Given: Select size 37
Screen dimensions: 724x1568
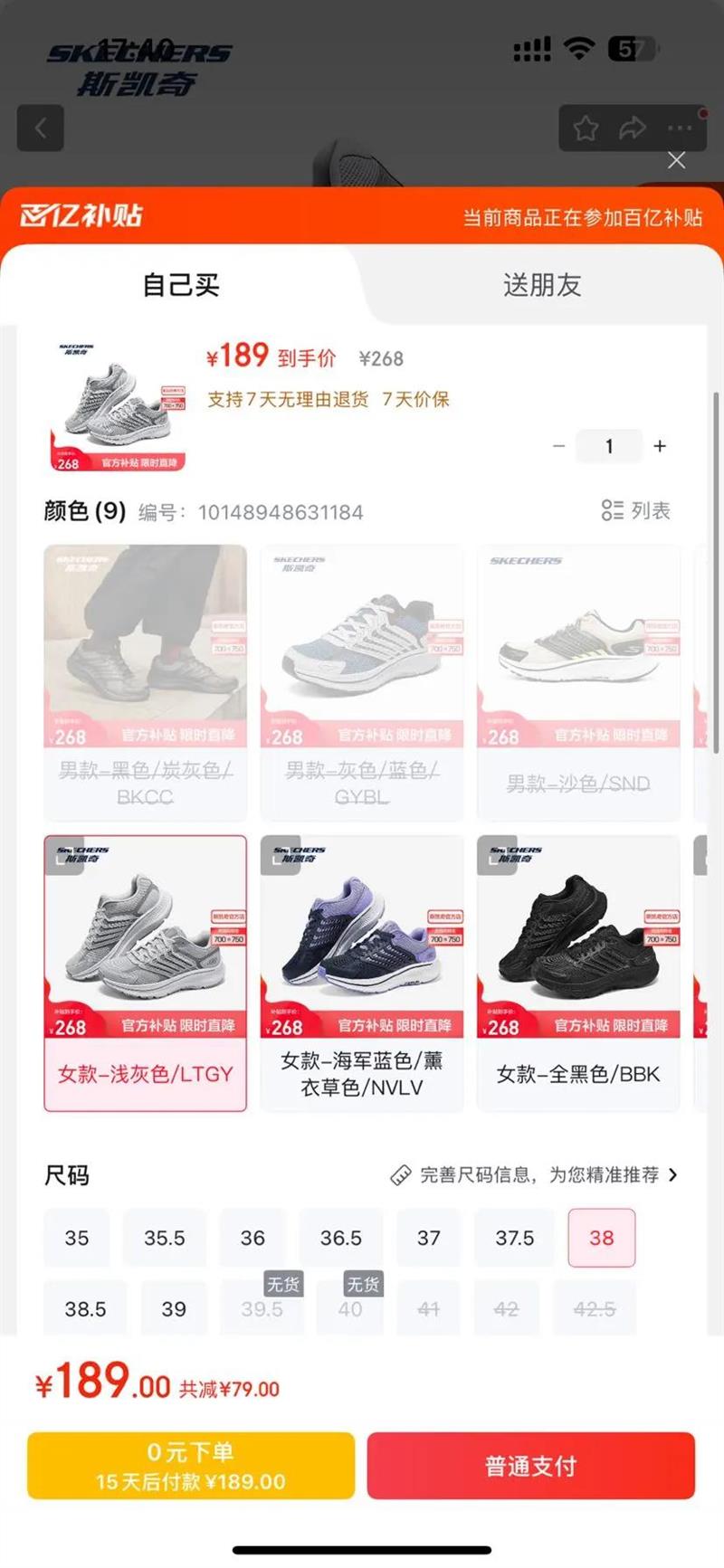Looking at the screenshot, I should click(429, 1238).
